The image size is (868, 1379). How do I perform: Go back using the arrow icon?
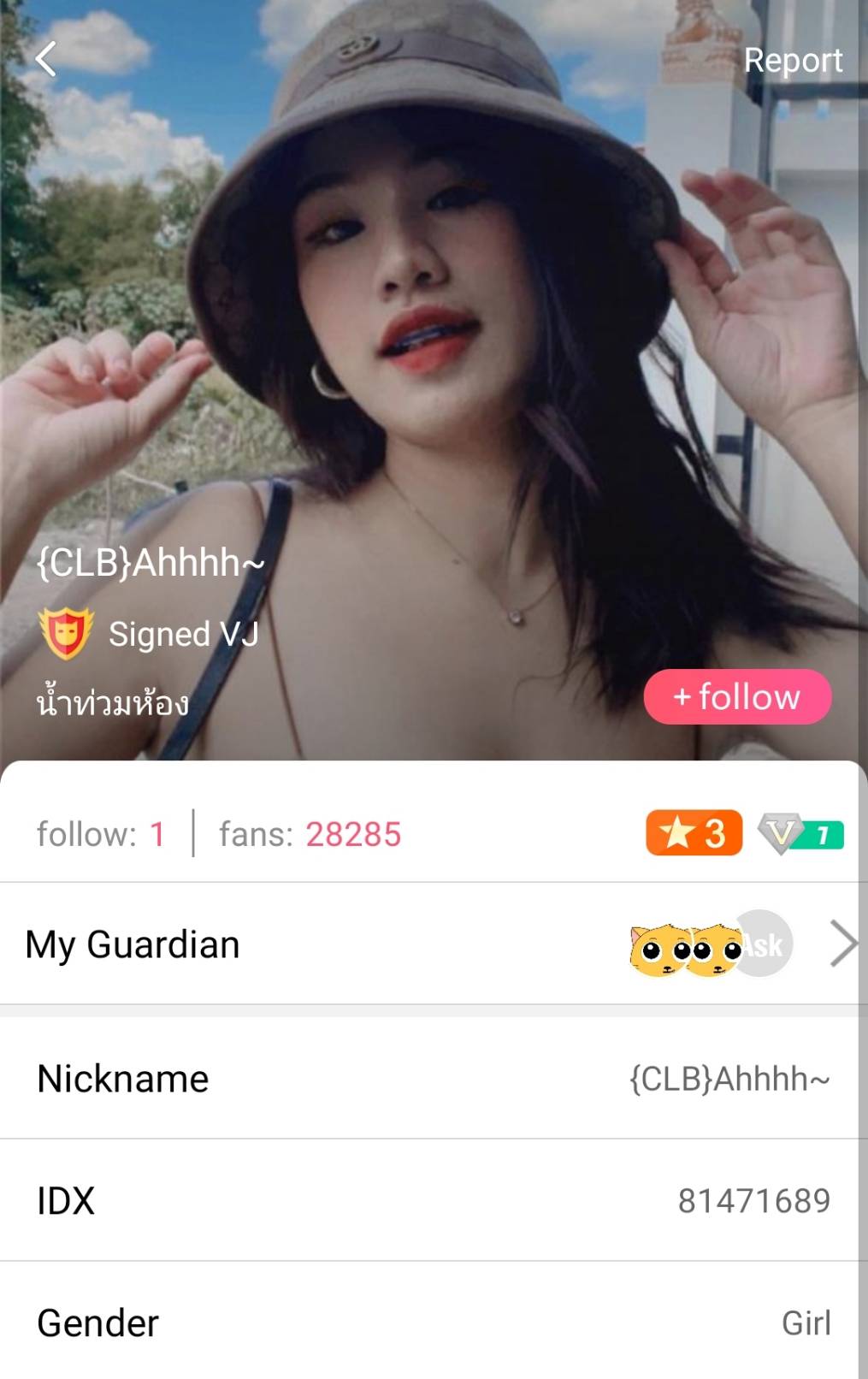[46, 59]
